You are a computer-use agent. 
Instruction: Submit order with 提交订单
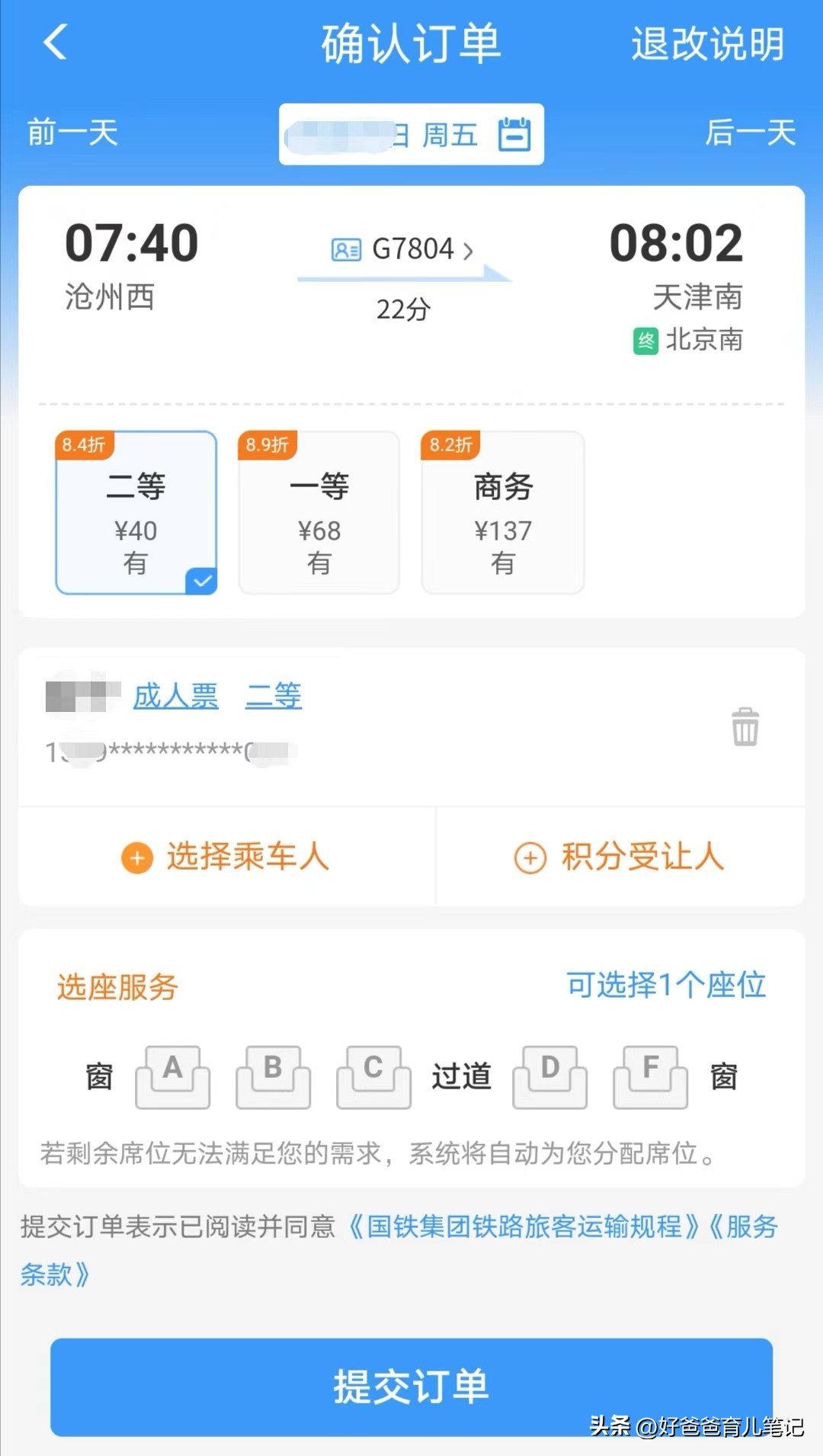pyautogui.click(x=411, y=1386)
